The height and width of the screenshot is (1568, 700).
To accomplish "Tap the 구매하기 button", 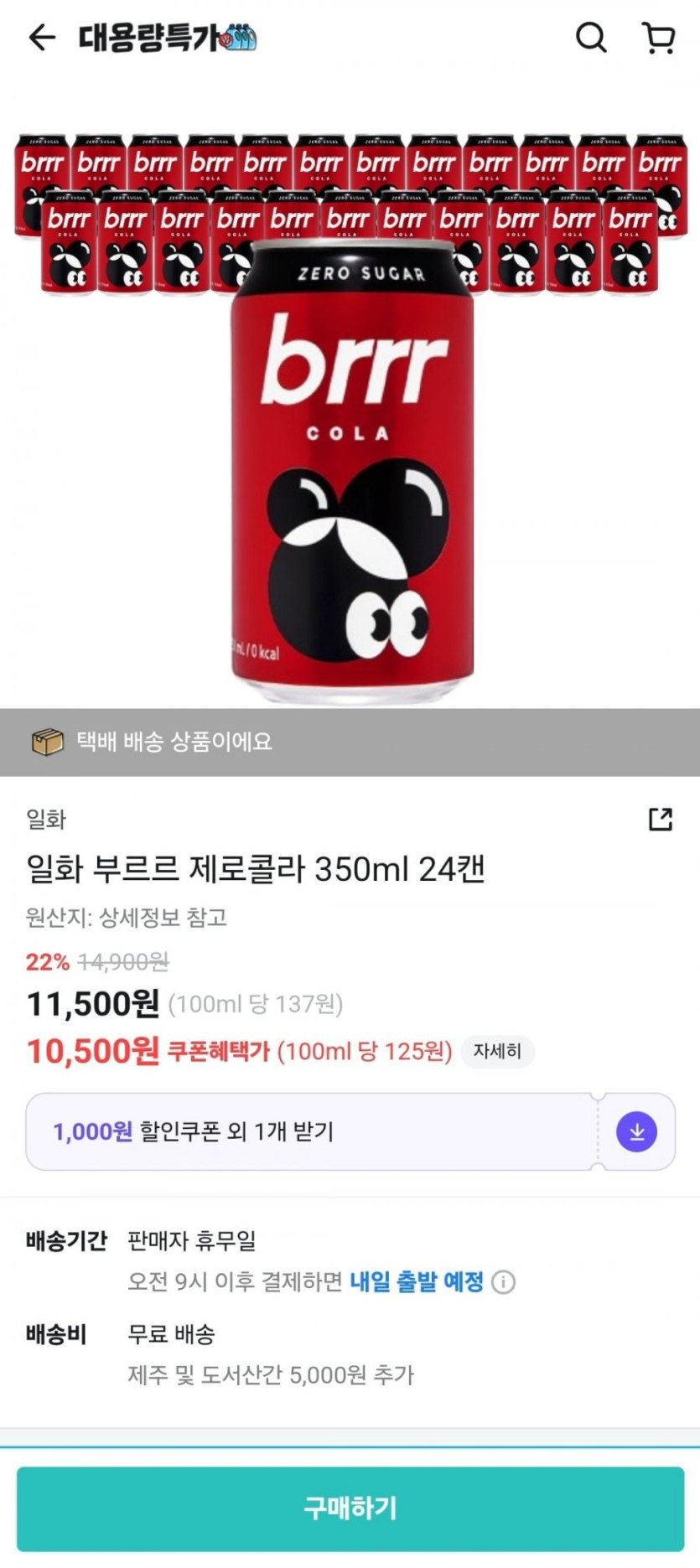I will pyautogui.click(x=350, y=1508).
